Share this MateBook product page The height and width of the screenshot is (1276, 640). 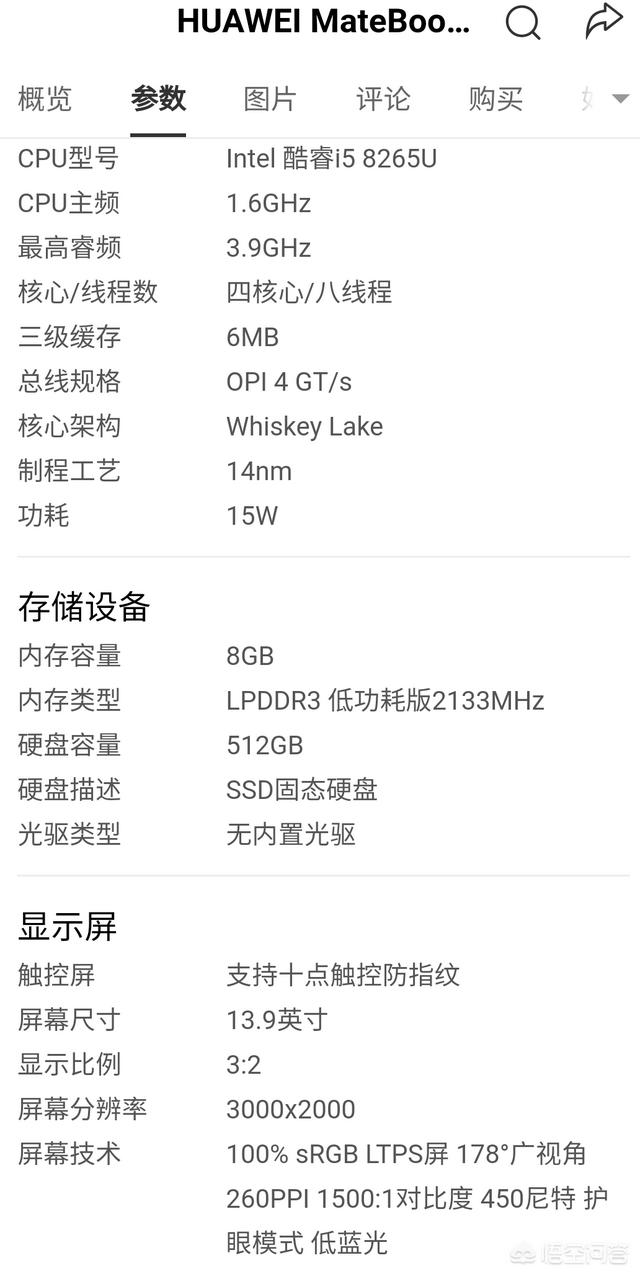pos(603,21)
